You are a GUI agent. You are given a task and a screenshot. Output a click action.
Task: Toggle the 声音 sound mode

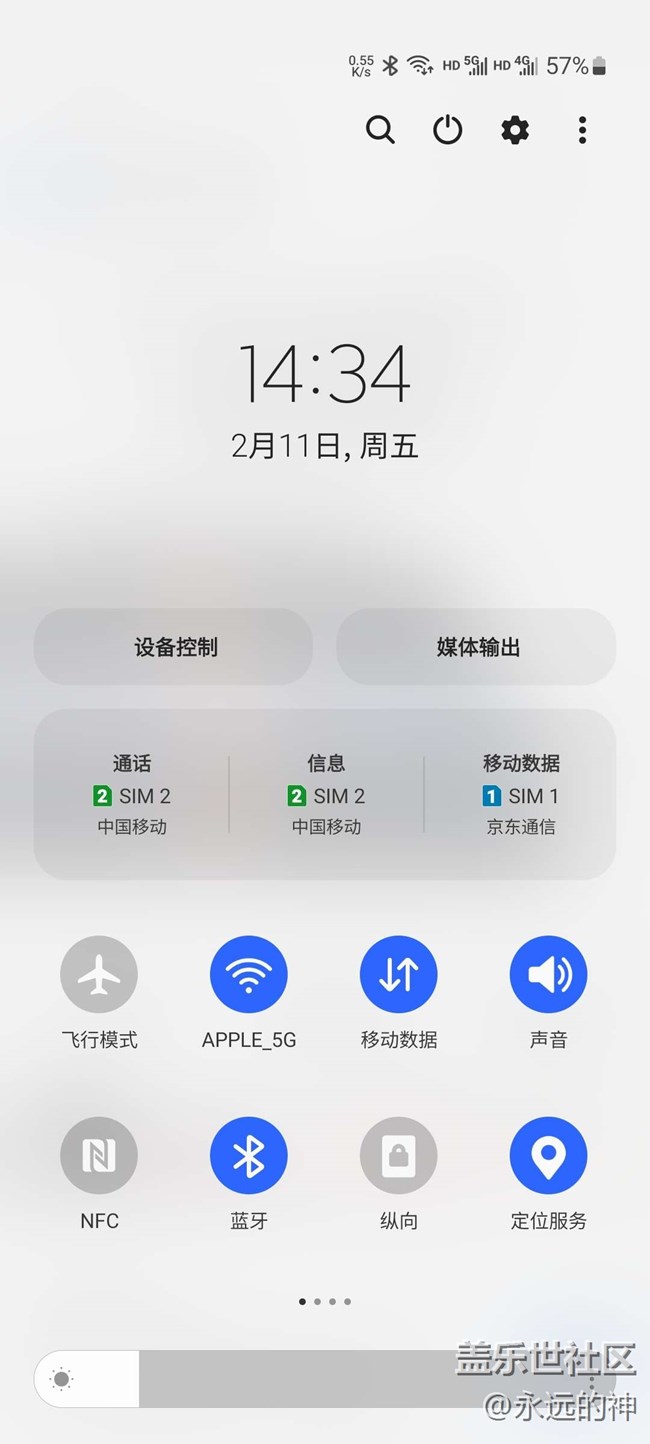tap(548, 974)
